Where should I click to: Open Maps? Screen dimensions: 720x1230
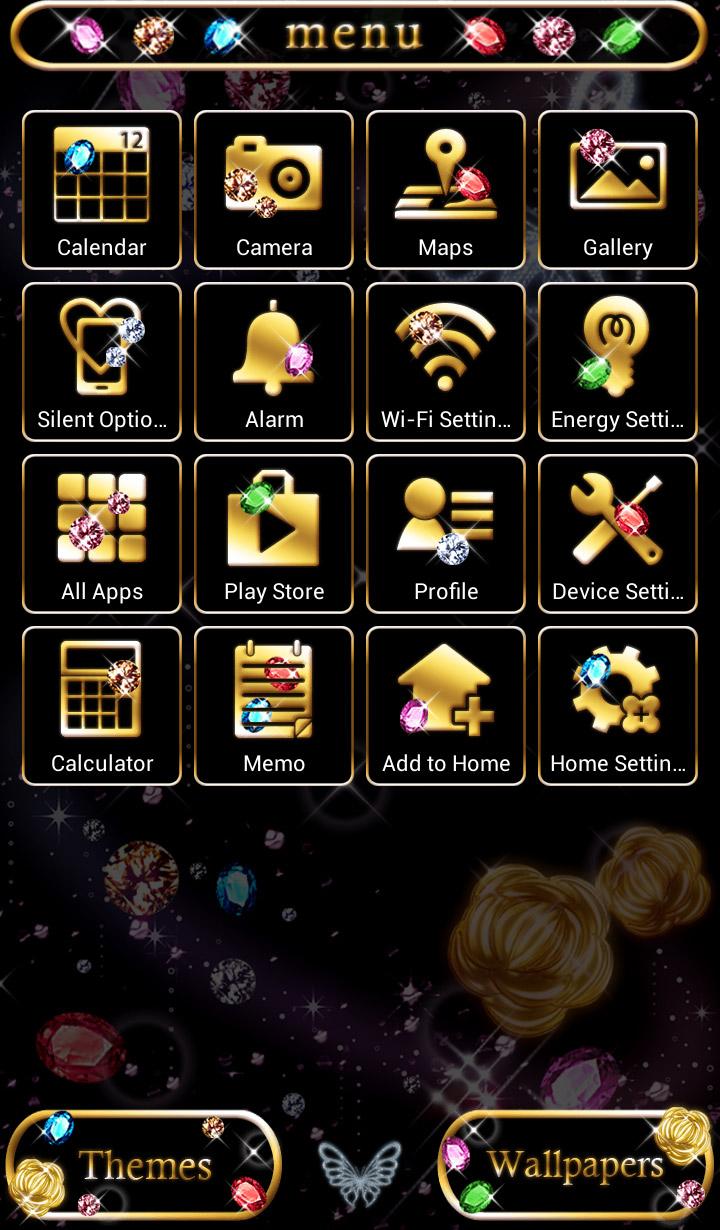[446, 190]
